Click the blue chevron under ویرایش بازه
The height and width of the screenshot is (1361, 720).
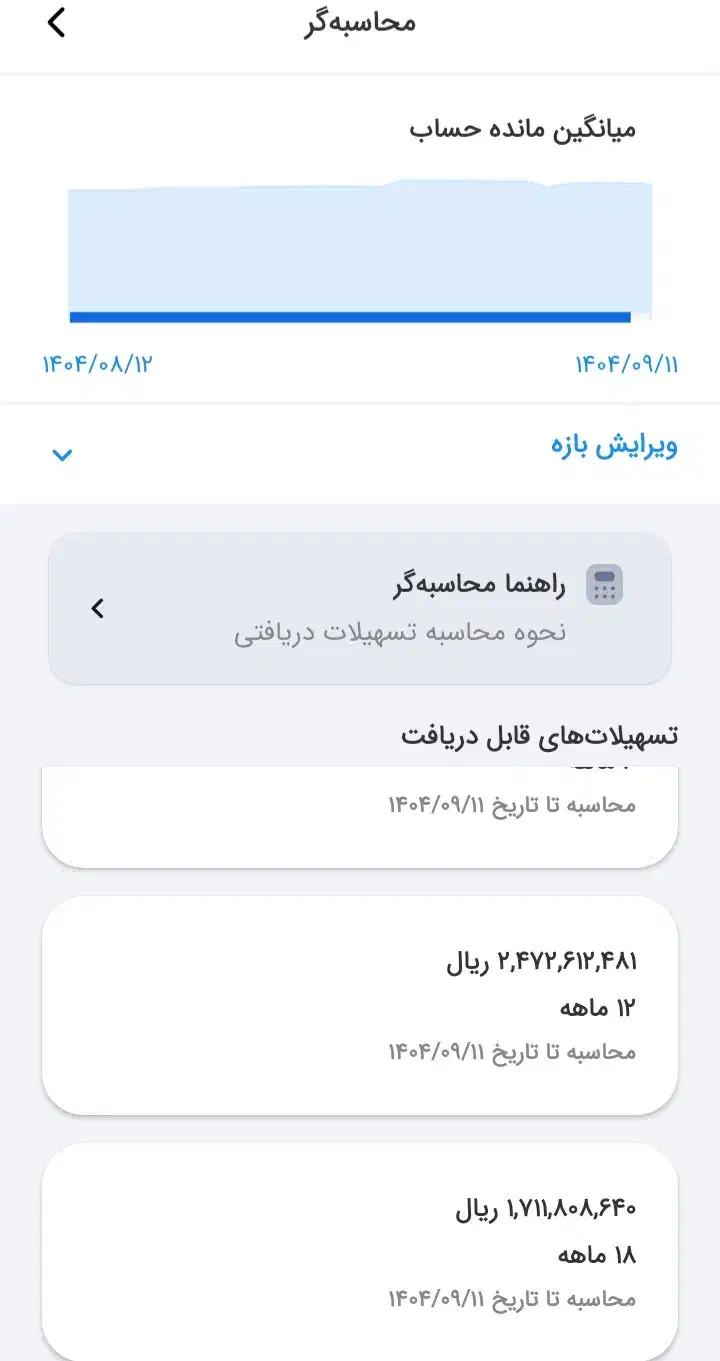tap(62, 455)
